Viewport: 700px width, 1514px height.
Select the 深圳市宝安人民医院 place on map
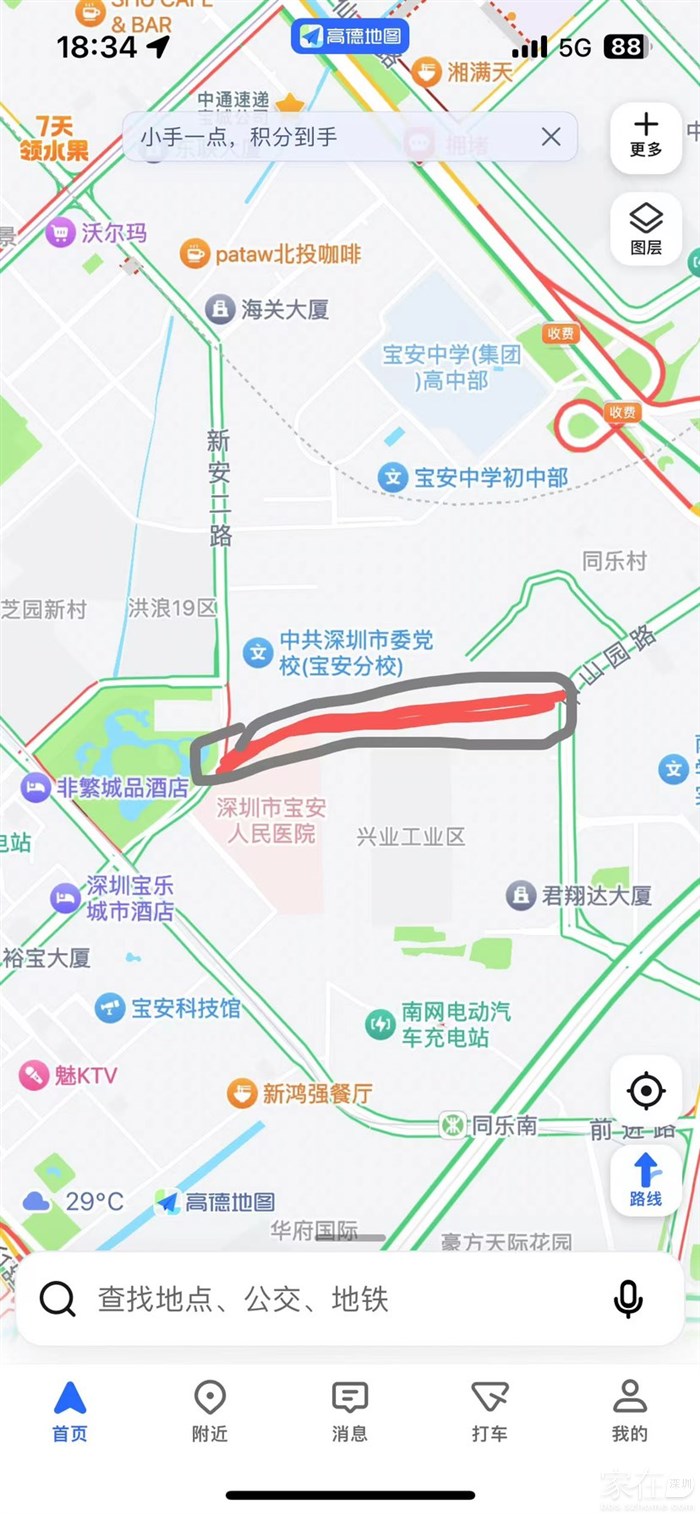click(x=271, y=820)
